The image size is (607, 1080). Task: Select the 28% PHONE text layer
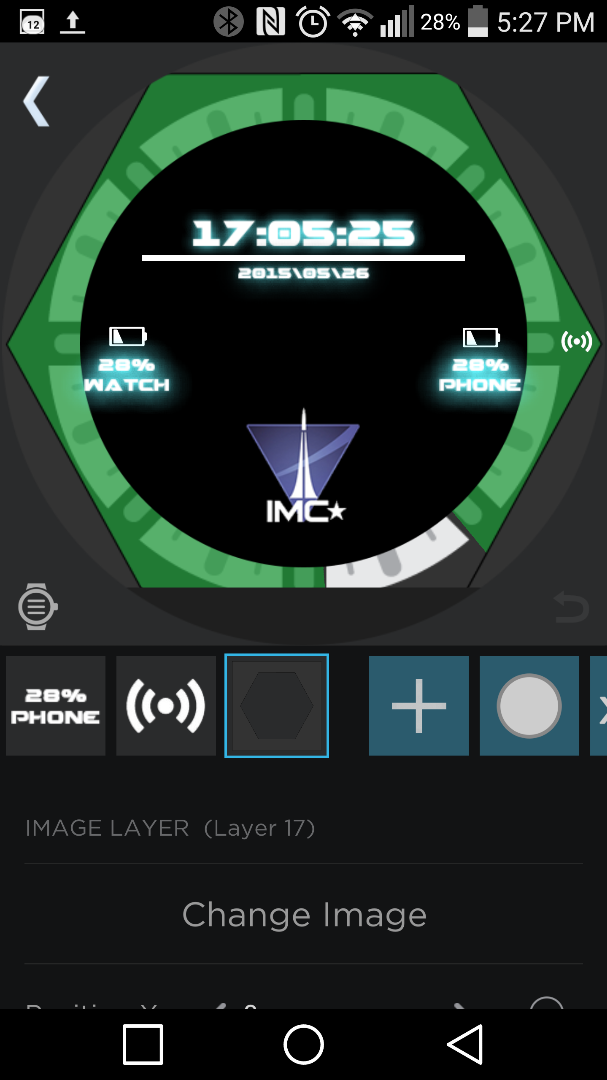point(56,705)
